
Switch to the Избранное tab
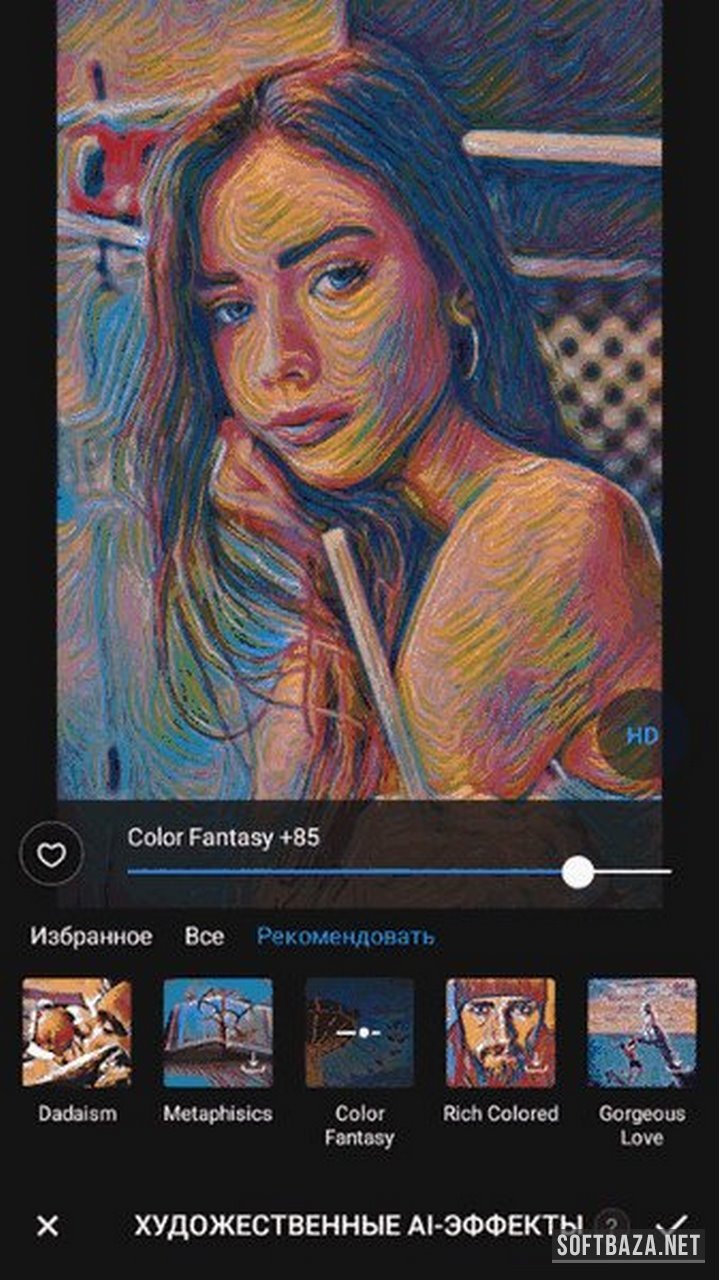tap(91, 937)
